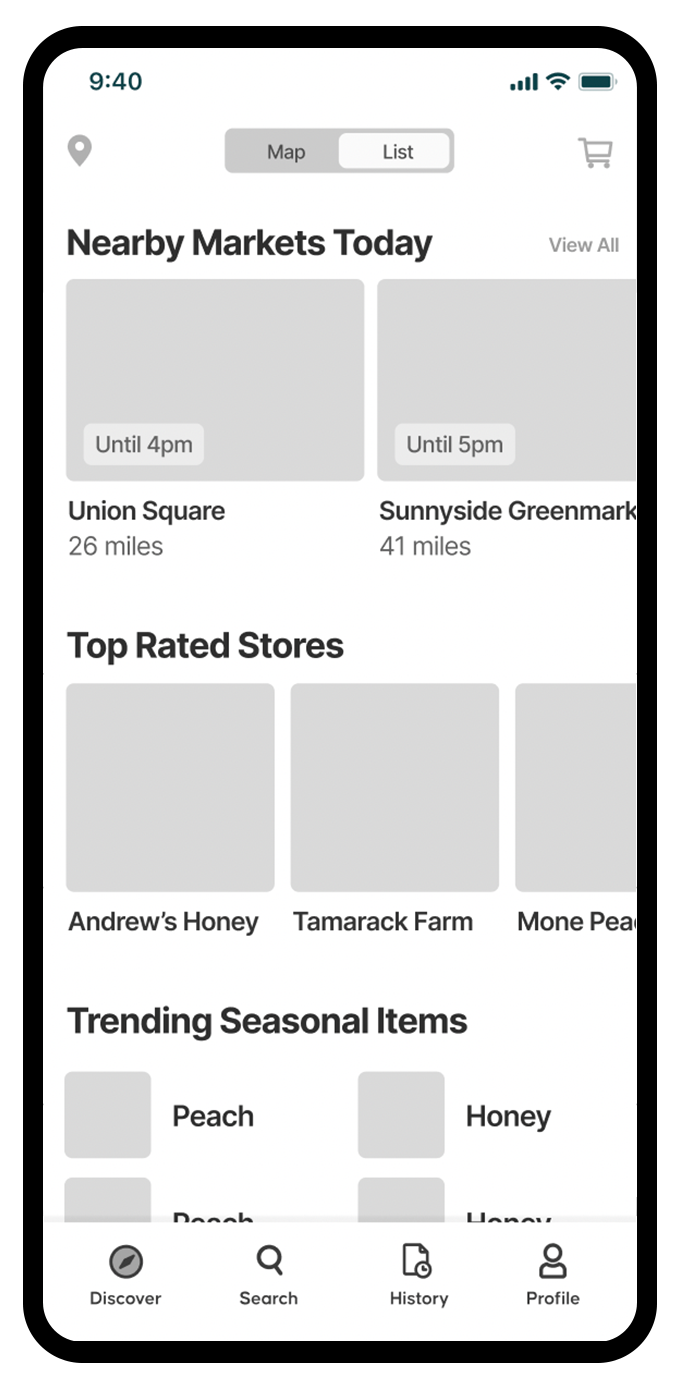Open Andrew's Honey store
The height and width of the screenshot is (1388, 680).
click(x=170, y=788)
